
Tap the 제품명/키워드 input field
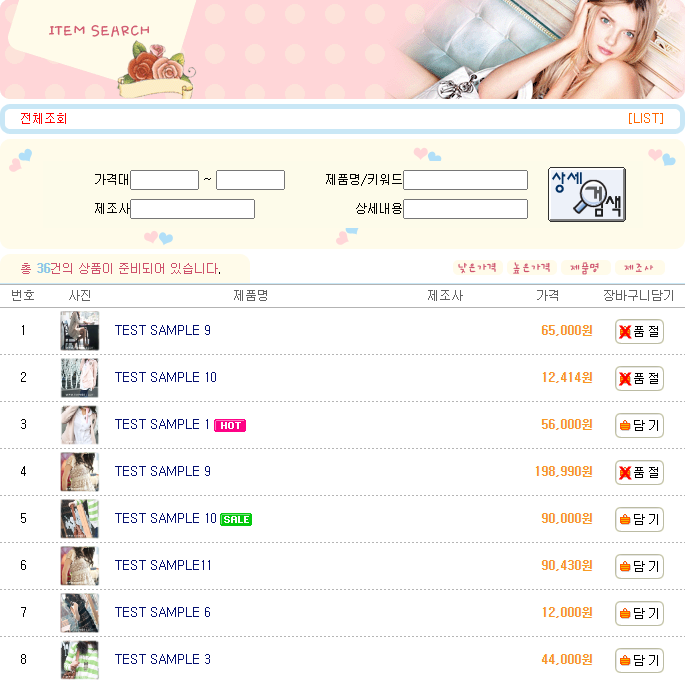[x=465, y=180]
